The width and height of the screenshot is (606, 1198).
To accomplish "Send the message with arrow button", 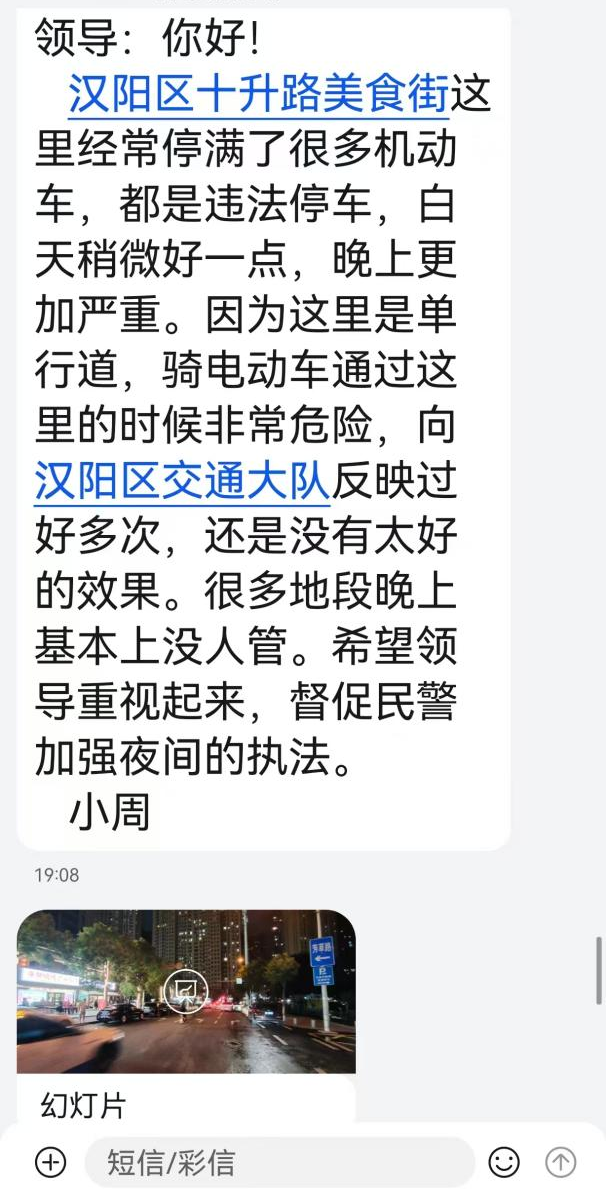I will 561,1162.
